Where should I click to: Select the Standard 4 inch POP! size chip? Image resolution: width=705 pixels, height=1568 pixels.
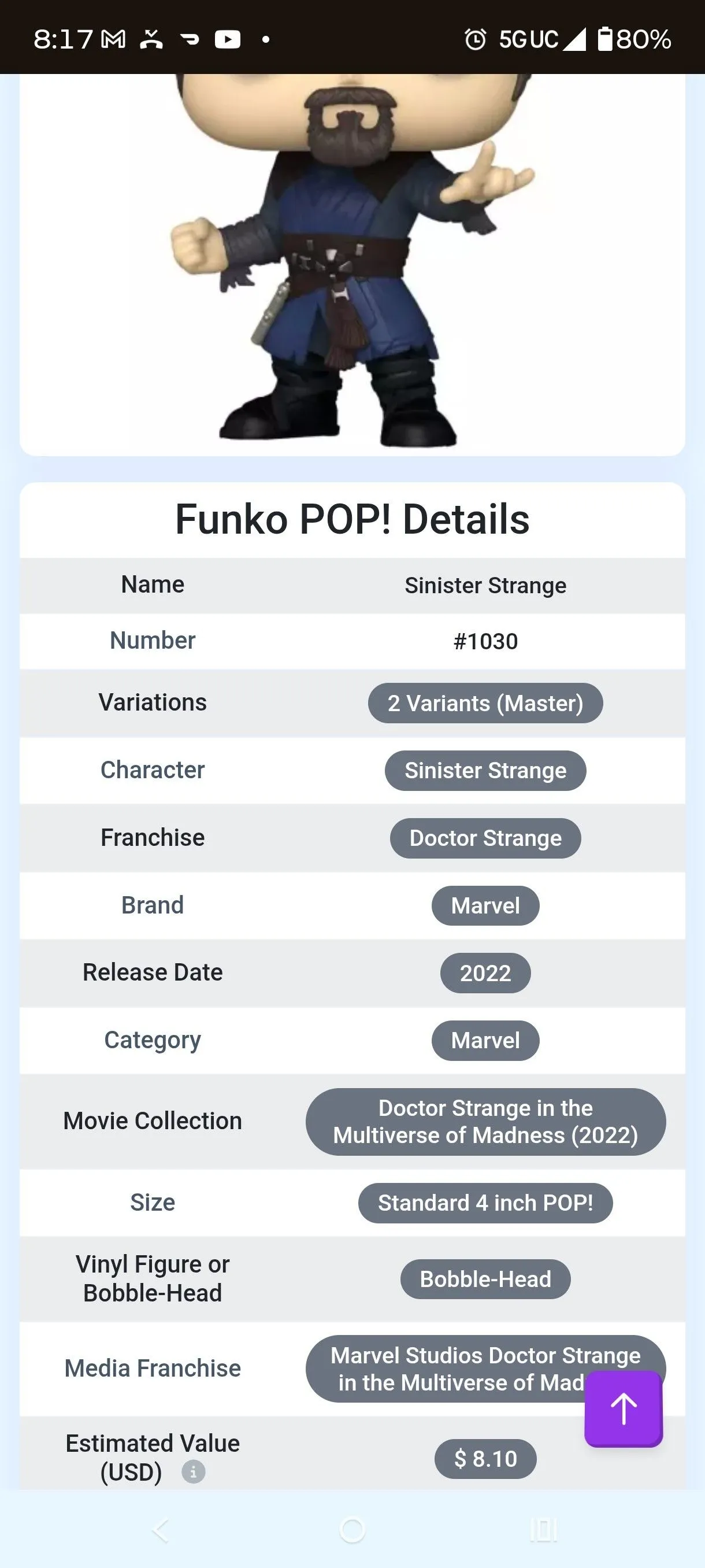tap(485, 1203)
